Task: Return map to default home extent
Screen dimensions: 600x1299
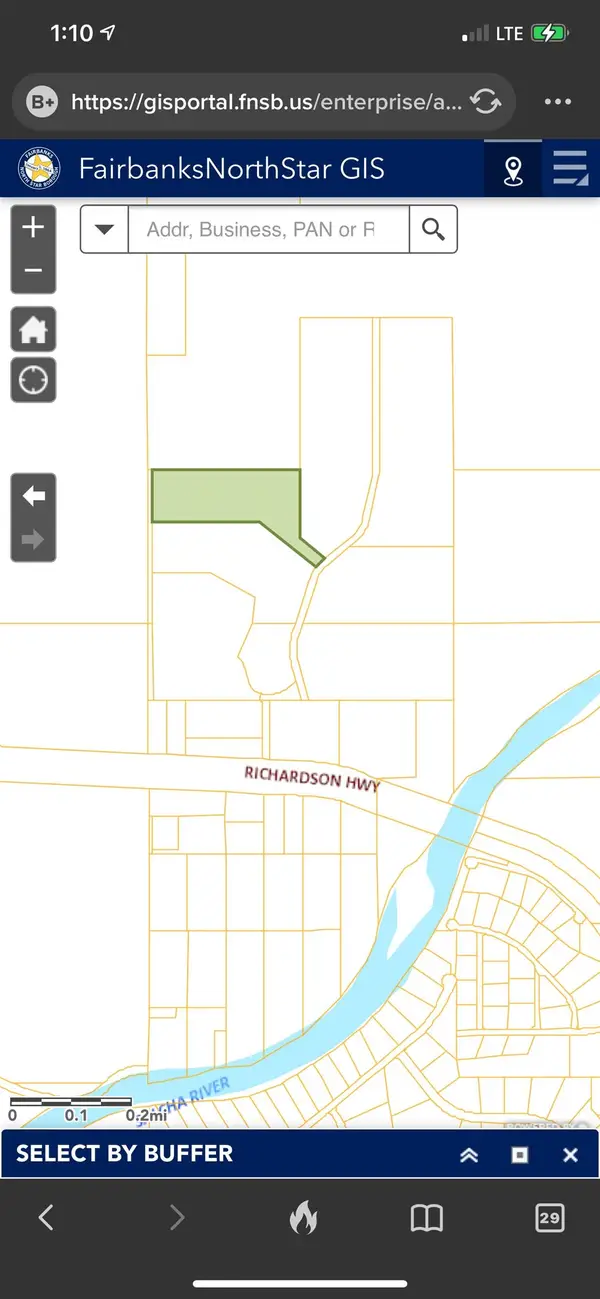Action: (x=33, y=329)
